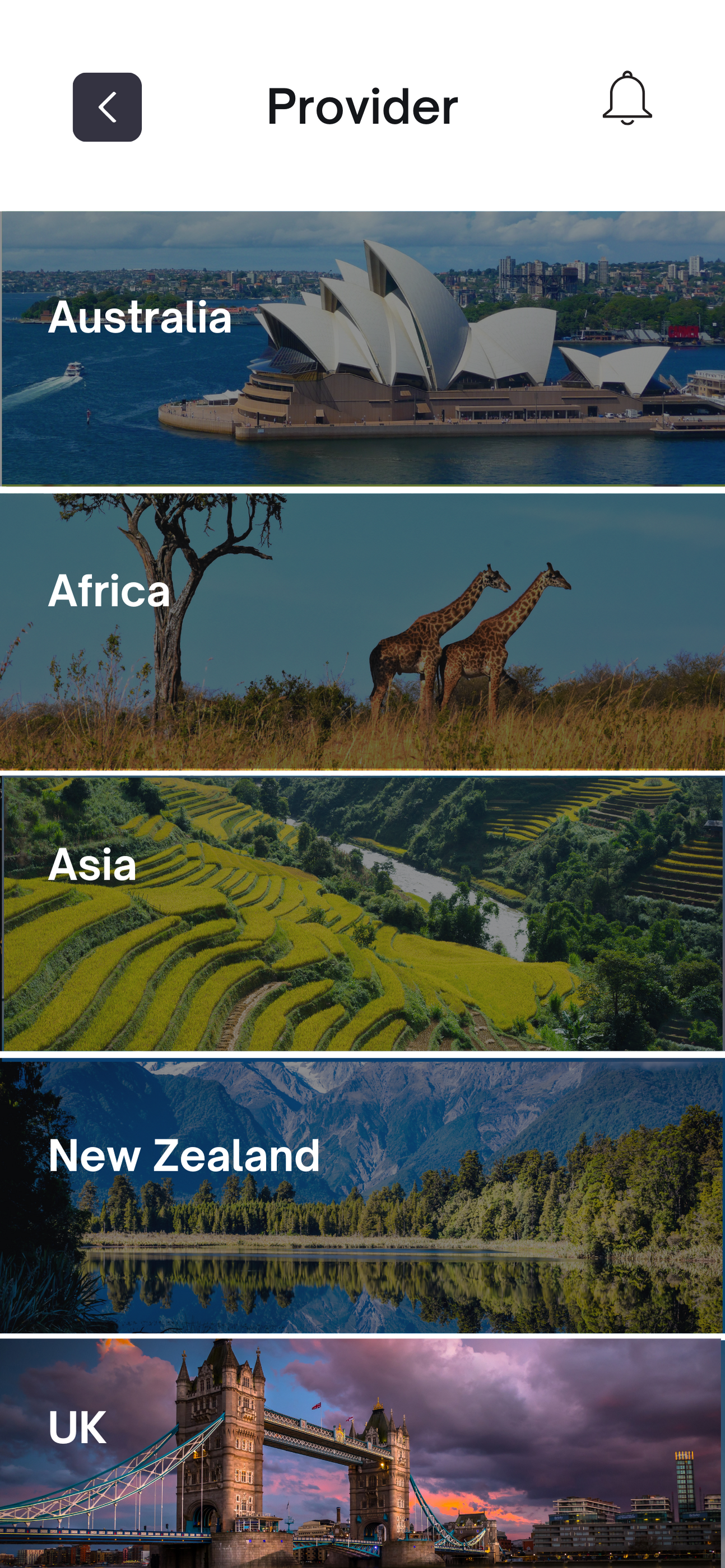
Task: Go back using the arrow button
Action: 107,107
